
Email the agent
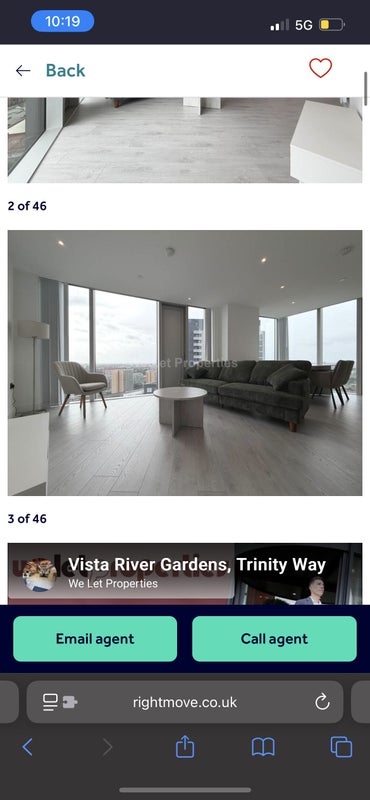(95, 639)
